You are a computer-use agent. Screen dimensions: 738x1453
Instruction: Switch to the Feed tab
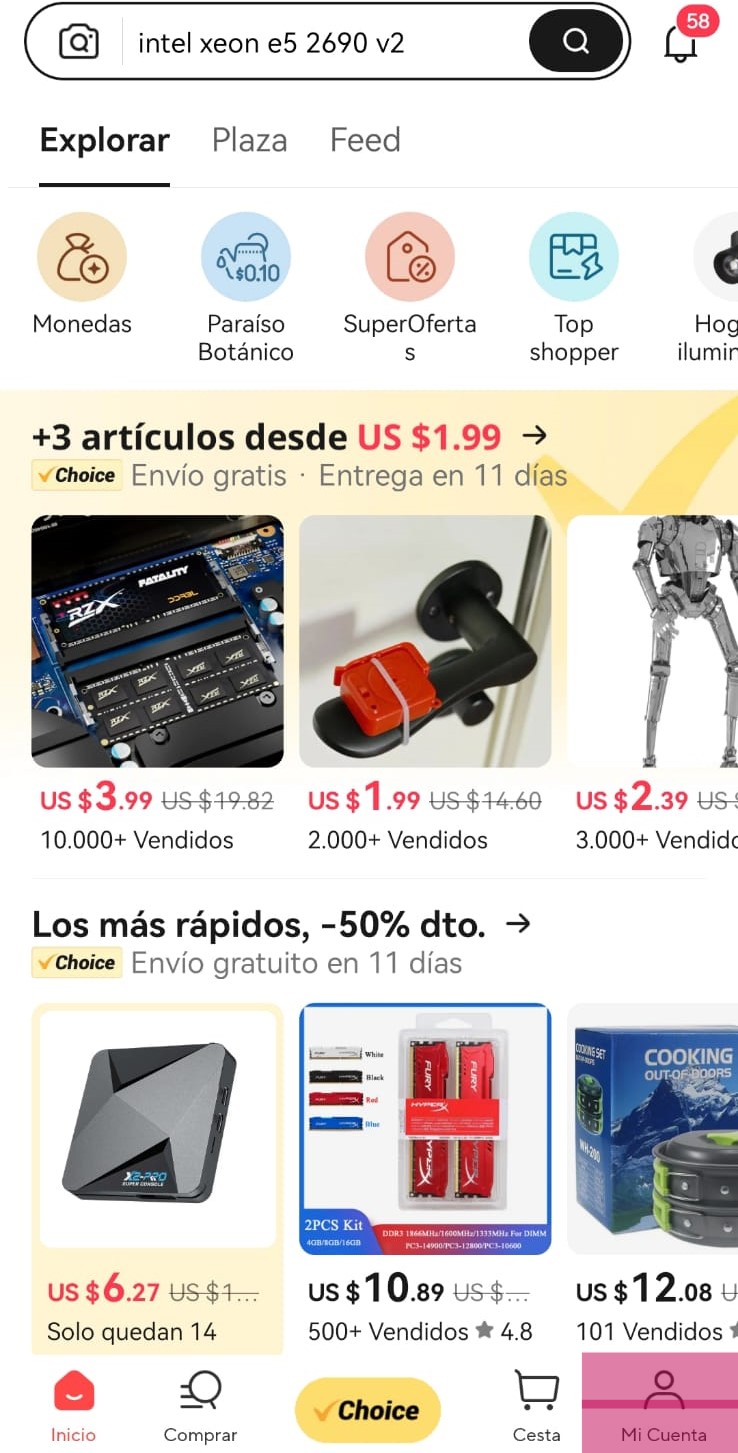point(364,140)
